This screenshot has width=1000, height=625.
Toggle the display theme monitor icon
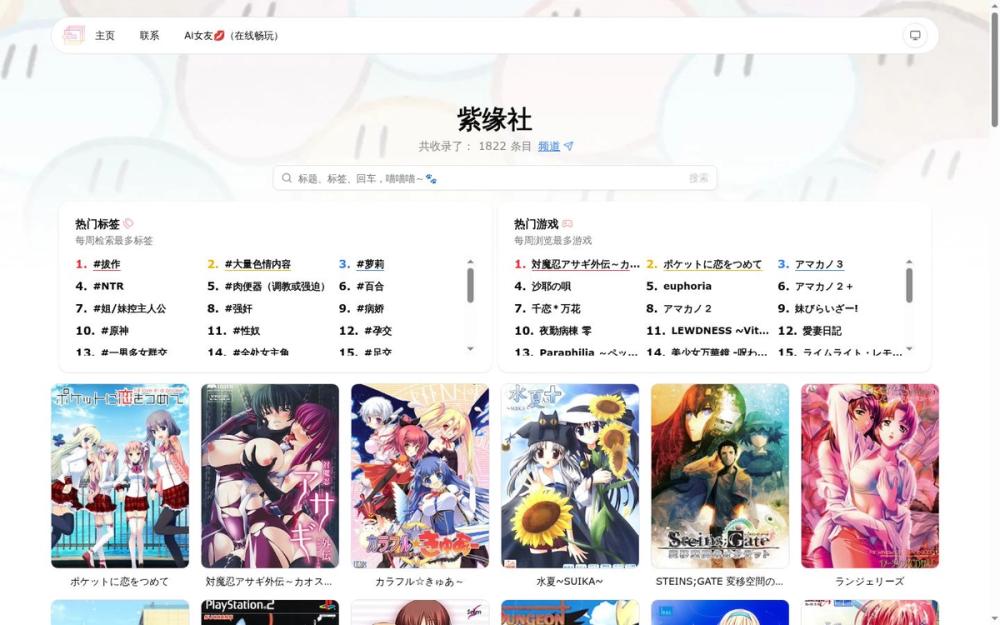pos(914,36)
